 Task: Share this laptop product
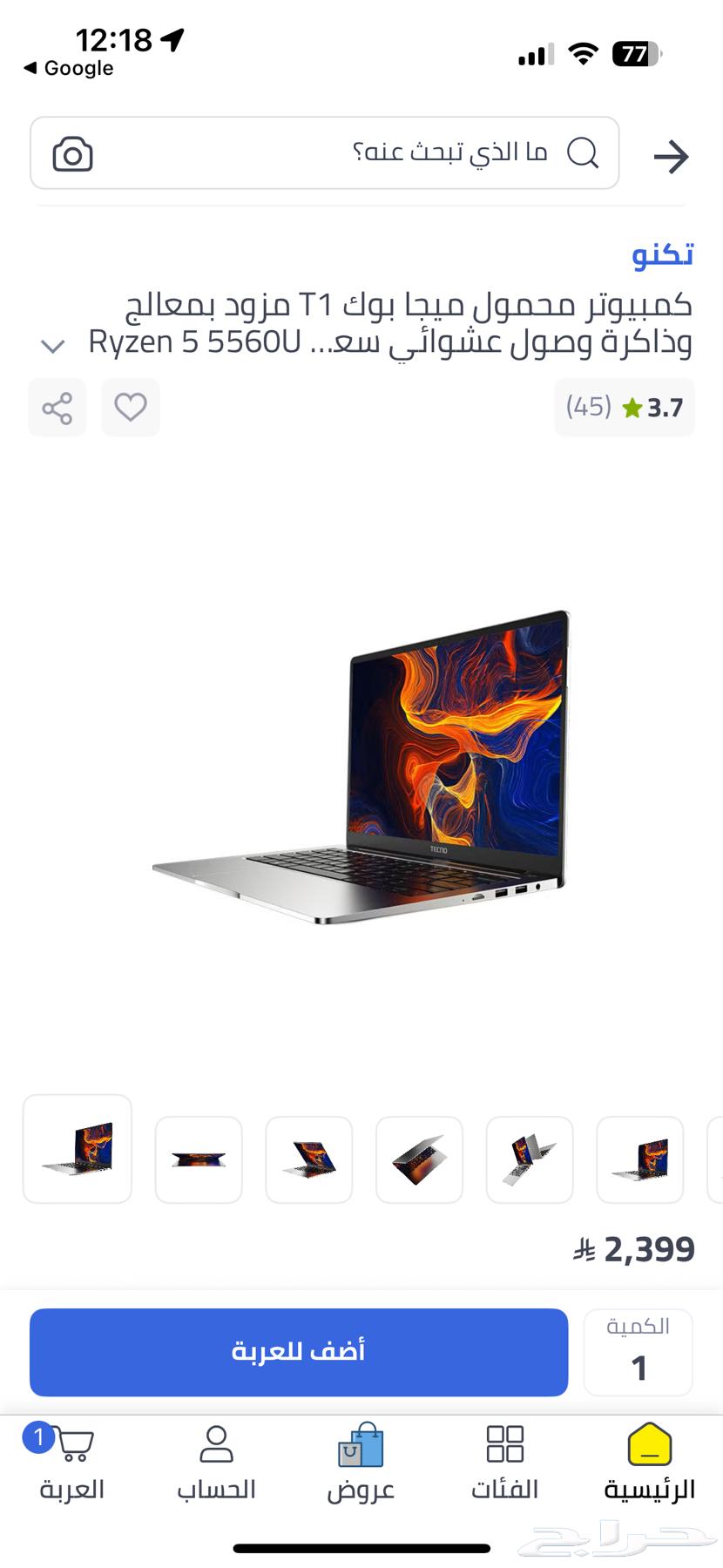[57, 408]
